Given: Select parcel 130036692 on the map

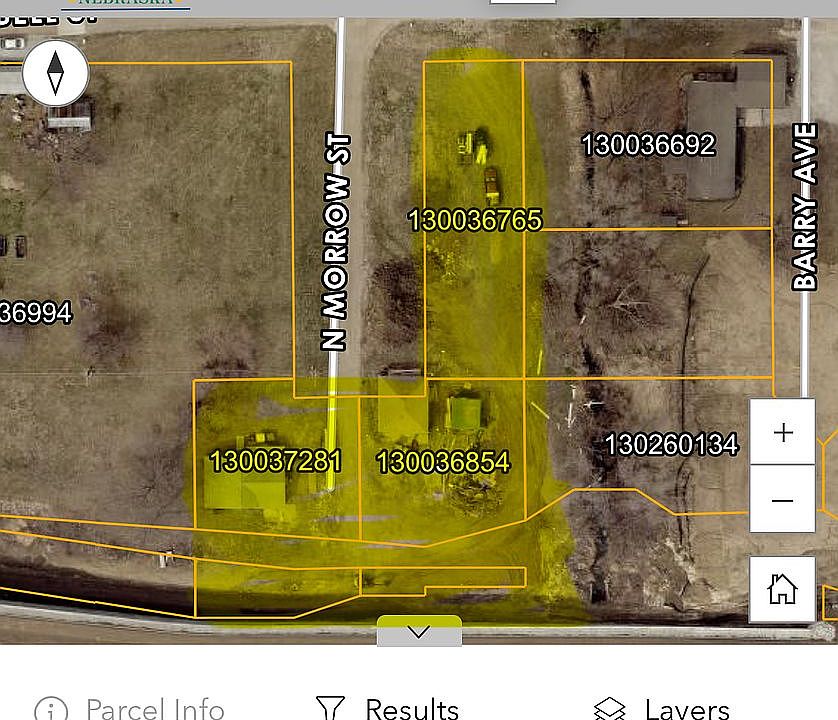Looking at the screenshot, I should (x=648, y=145).
